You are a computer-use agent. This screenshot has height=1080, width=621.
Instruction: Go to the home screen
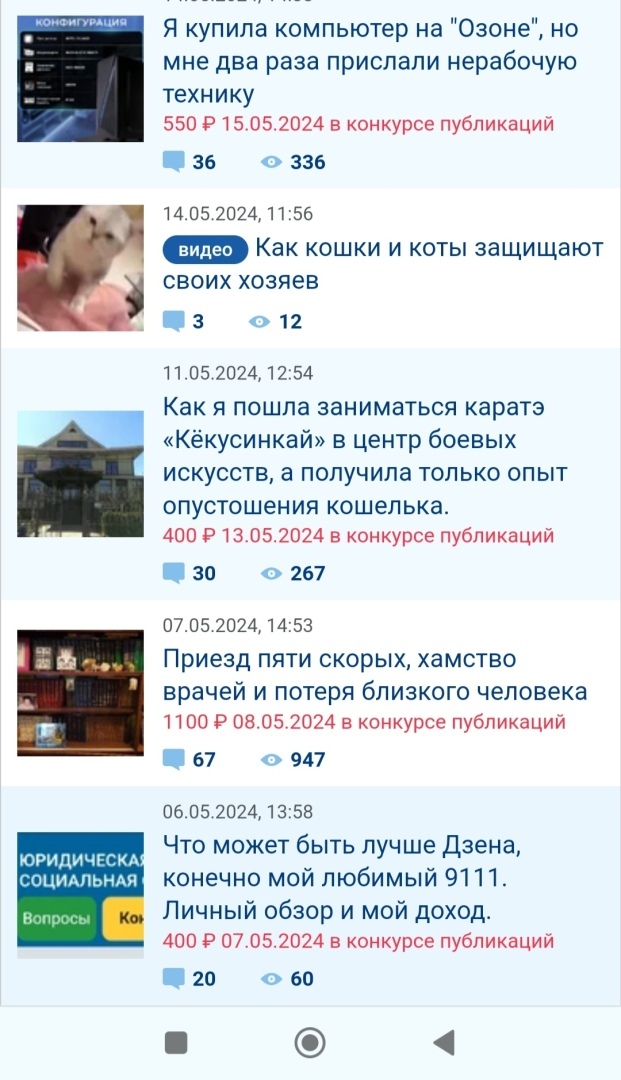click(x=310, y=1043)
